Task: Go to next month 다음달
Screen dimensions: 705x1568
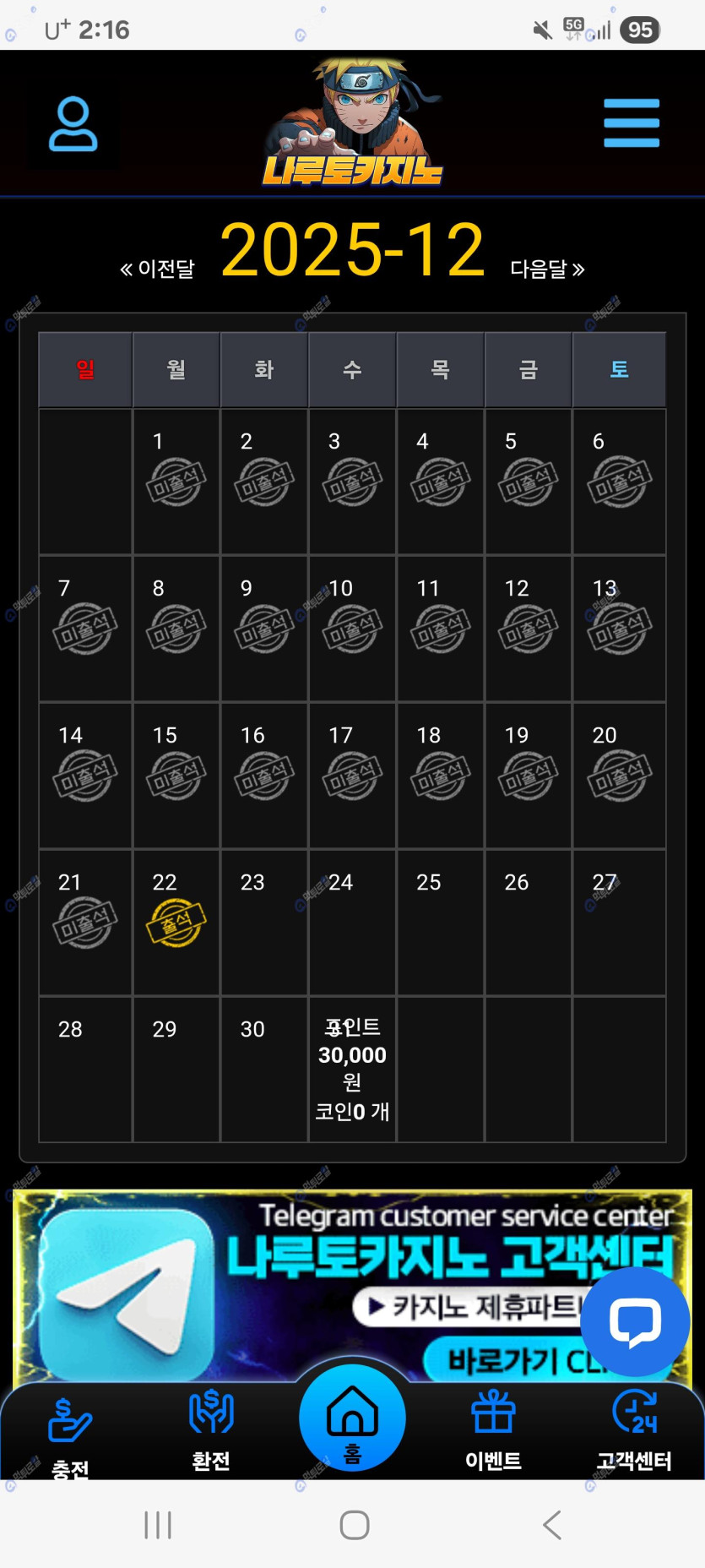Action: pyautogui.click(x=547, y=269)
